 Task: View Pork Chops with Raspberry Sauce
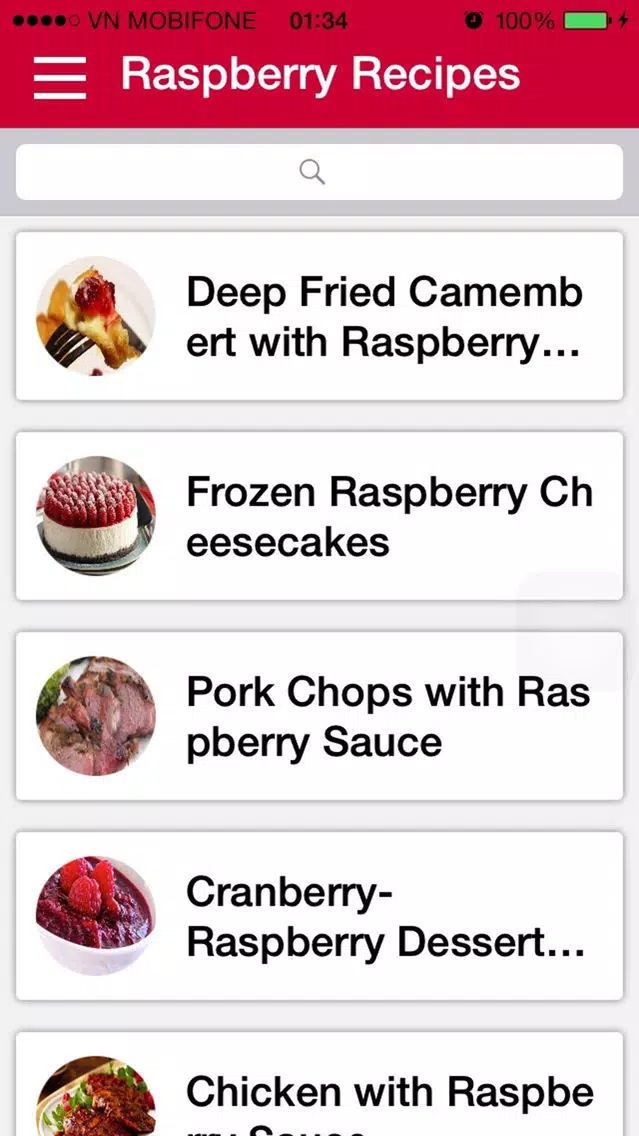point(320,716)
